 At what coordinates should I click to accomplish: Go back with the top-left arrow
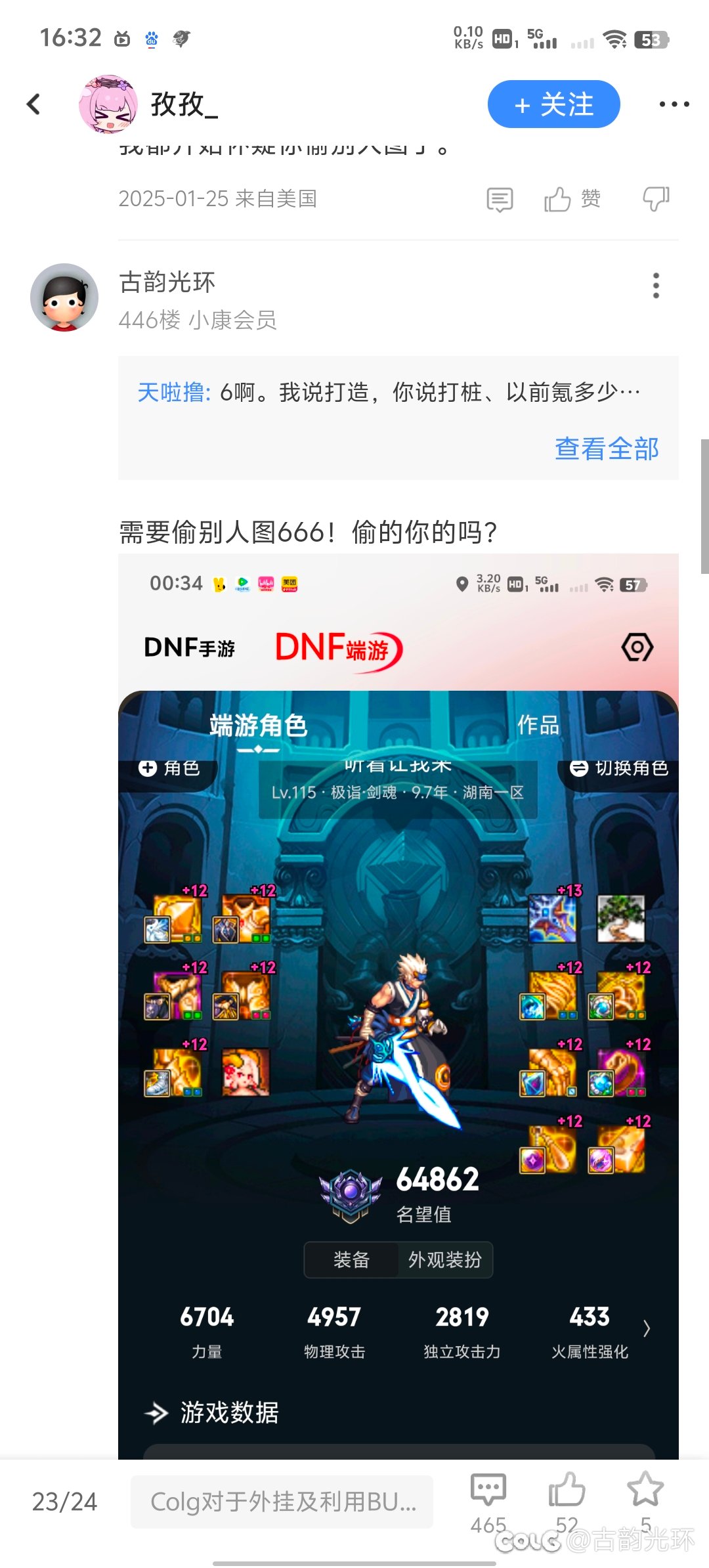(x=34, y=104)
